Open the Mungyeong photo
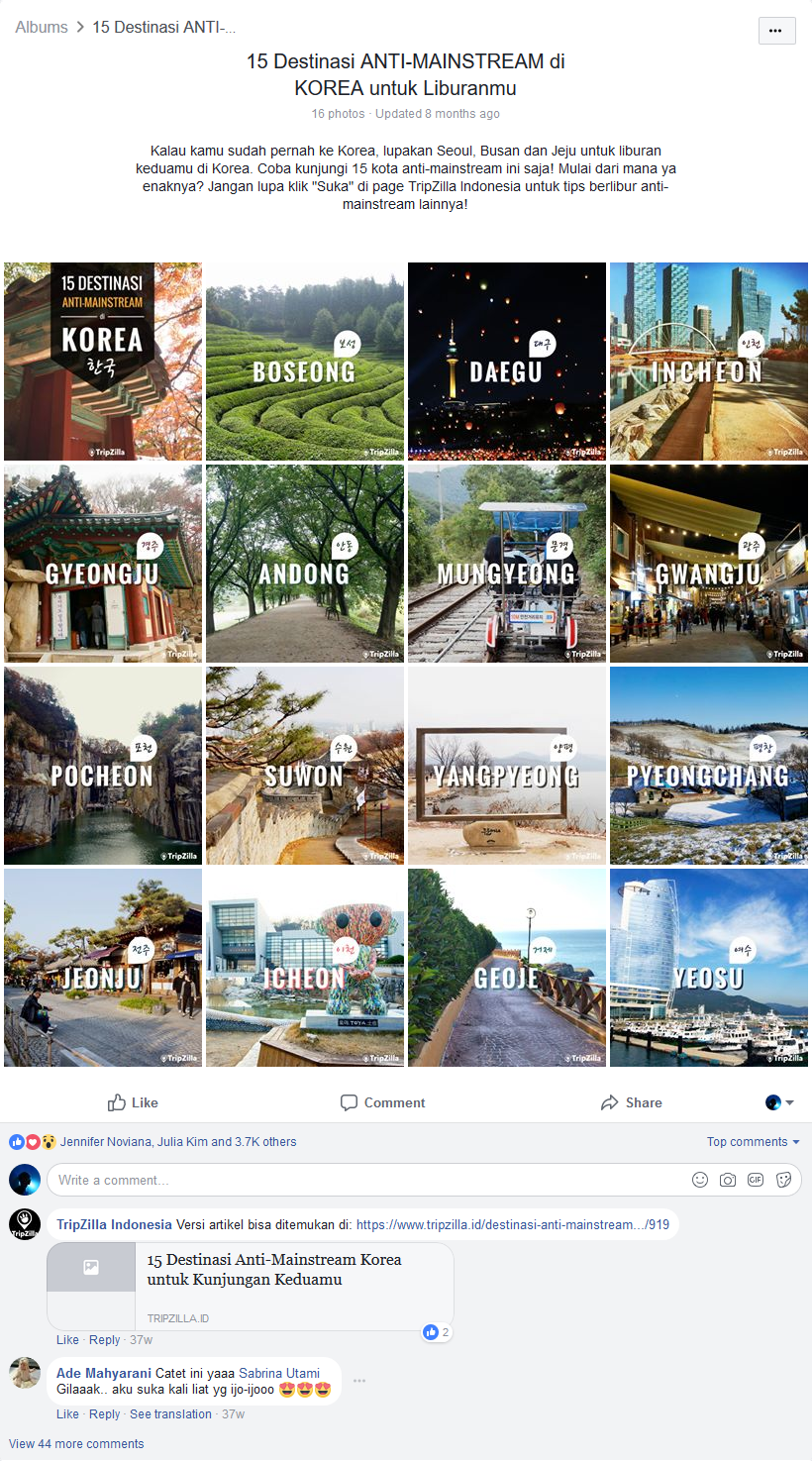Screen dimensions: 812x1461 [x=507, y=564]
